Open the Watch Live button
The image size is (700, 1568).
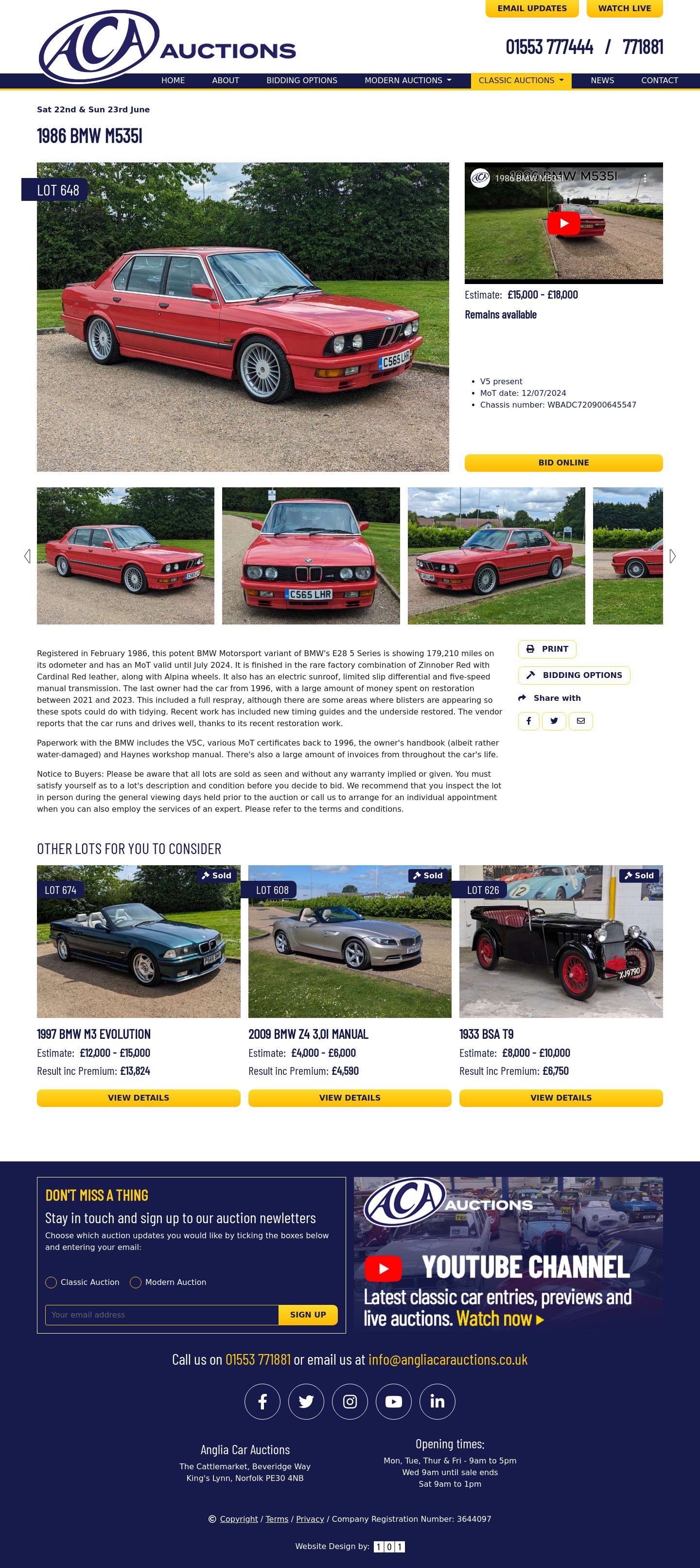click(x=624, y=9)
